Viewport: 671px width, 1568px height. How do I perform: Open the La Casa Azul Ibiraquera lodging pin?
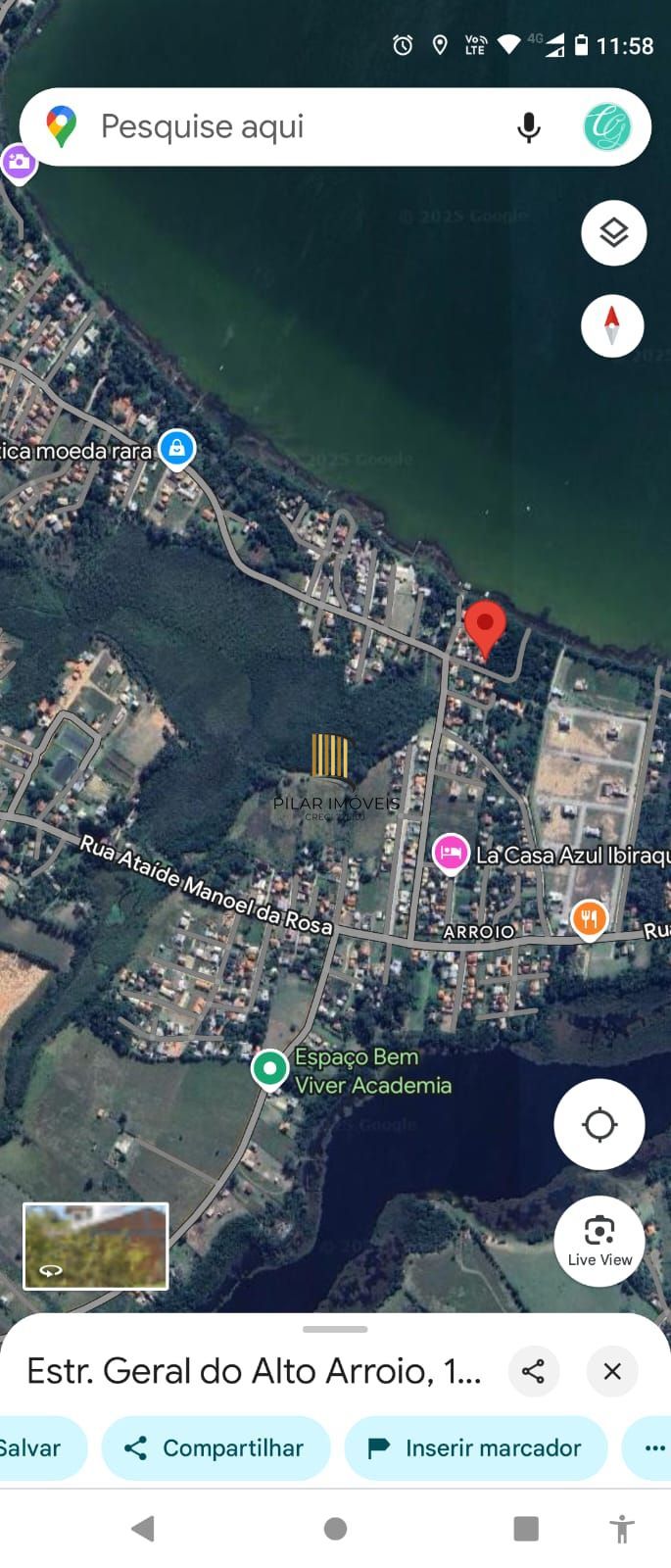[x=450, y=853]
